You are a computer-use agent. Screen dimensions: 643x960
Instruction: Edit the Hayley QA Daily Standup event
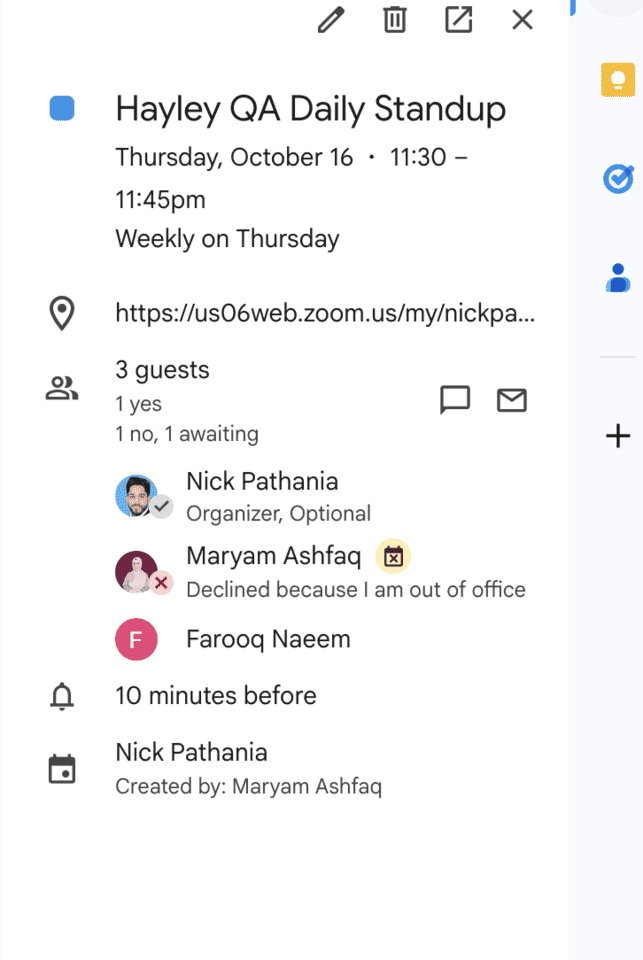point(331,20)
